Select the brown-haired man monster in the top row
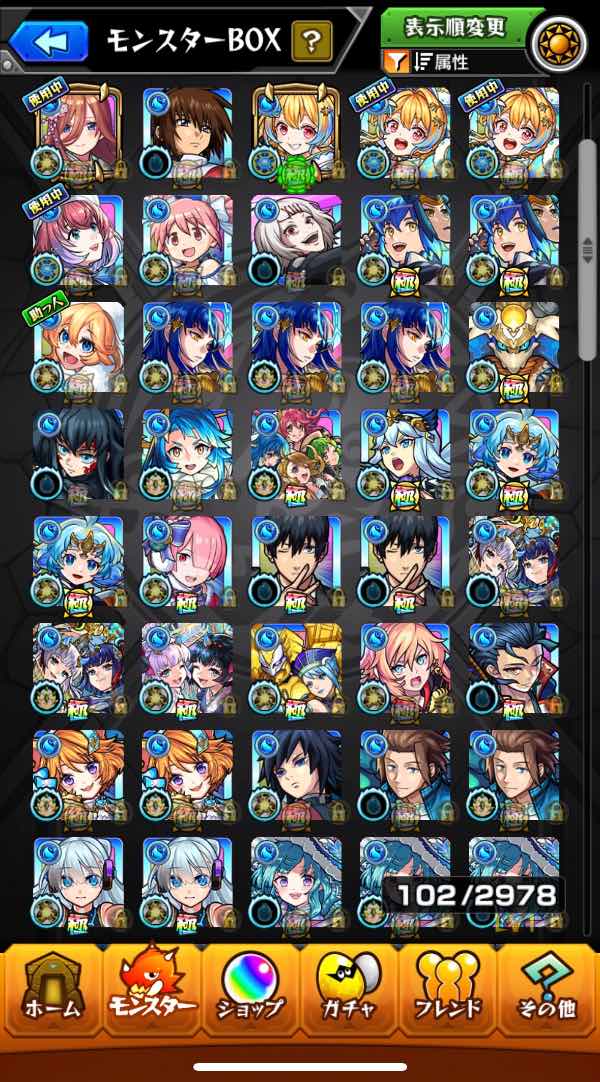This screenshot has height=1082, width=600. (187, 133)
